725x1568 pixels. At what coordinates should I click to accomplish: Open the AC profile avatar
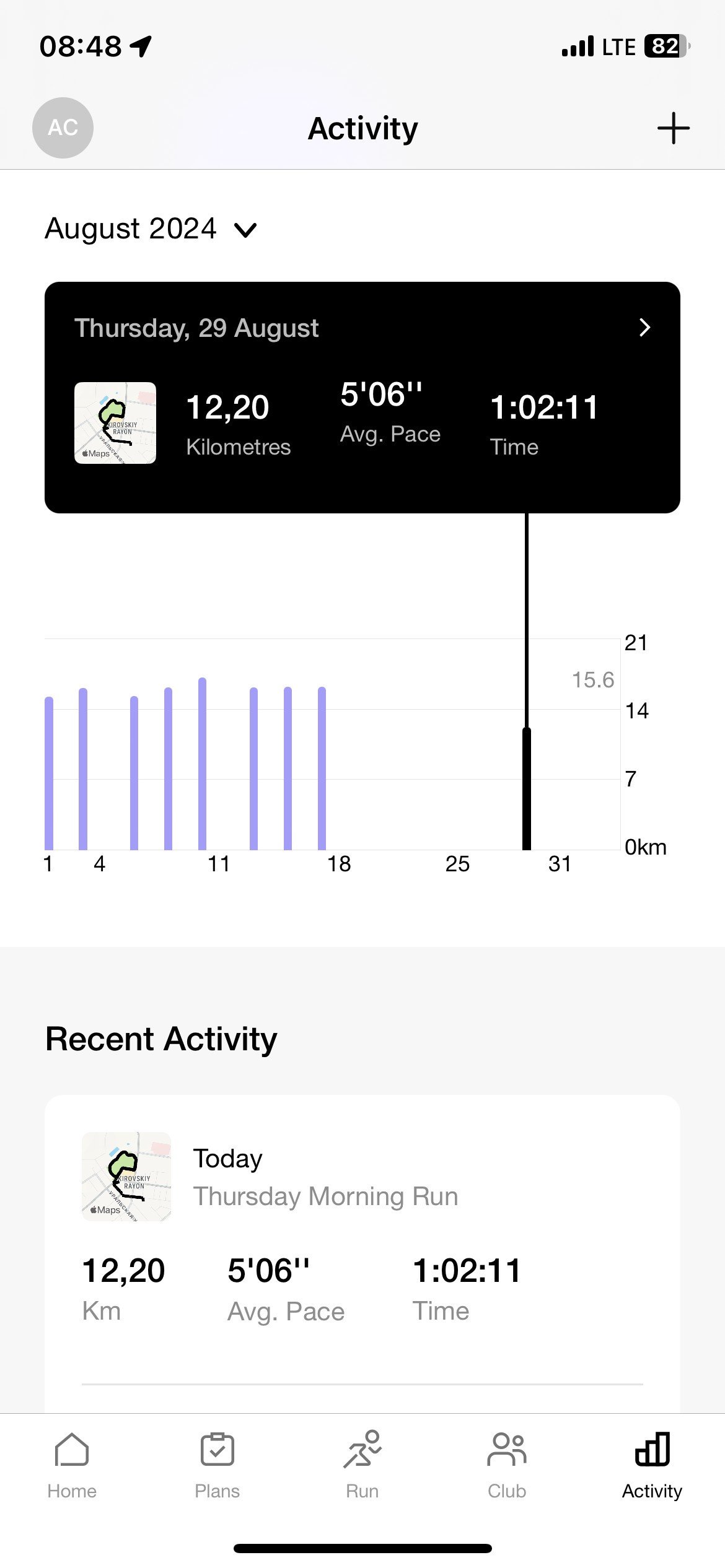tap(63, 128)
